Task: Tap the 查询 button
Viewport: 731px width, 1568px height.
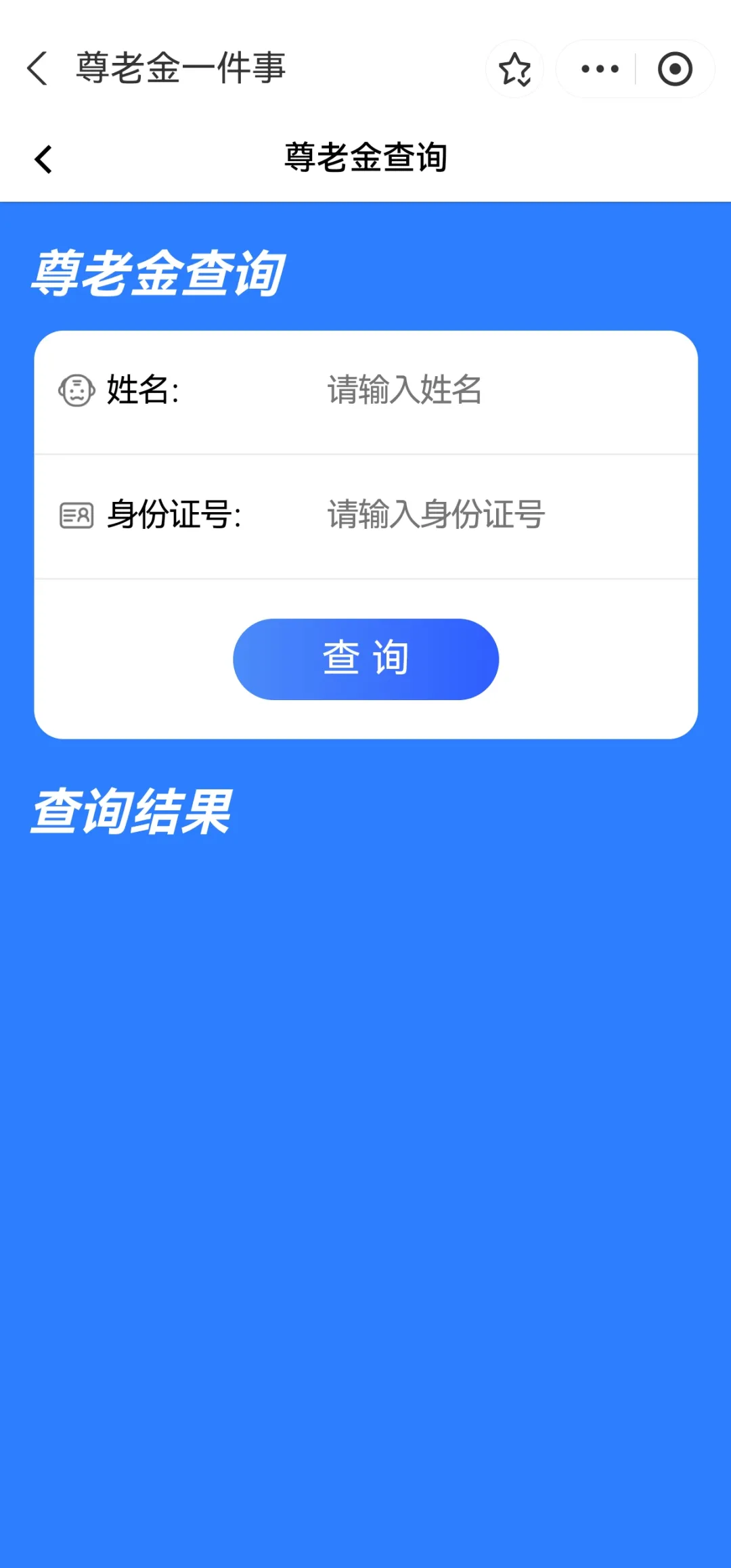Action: point(365,659)
